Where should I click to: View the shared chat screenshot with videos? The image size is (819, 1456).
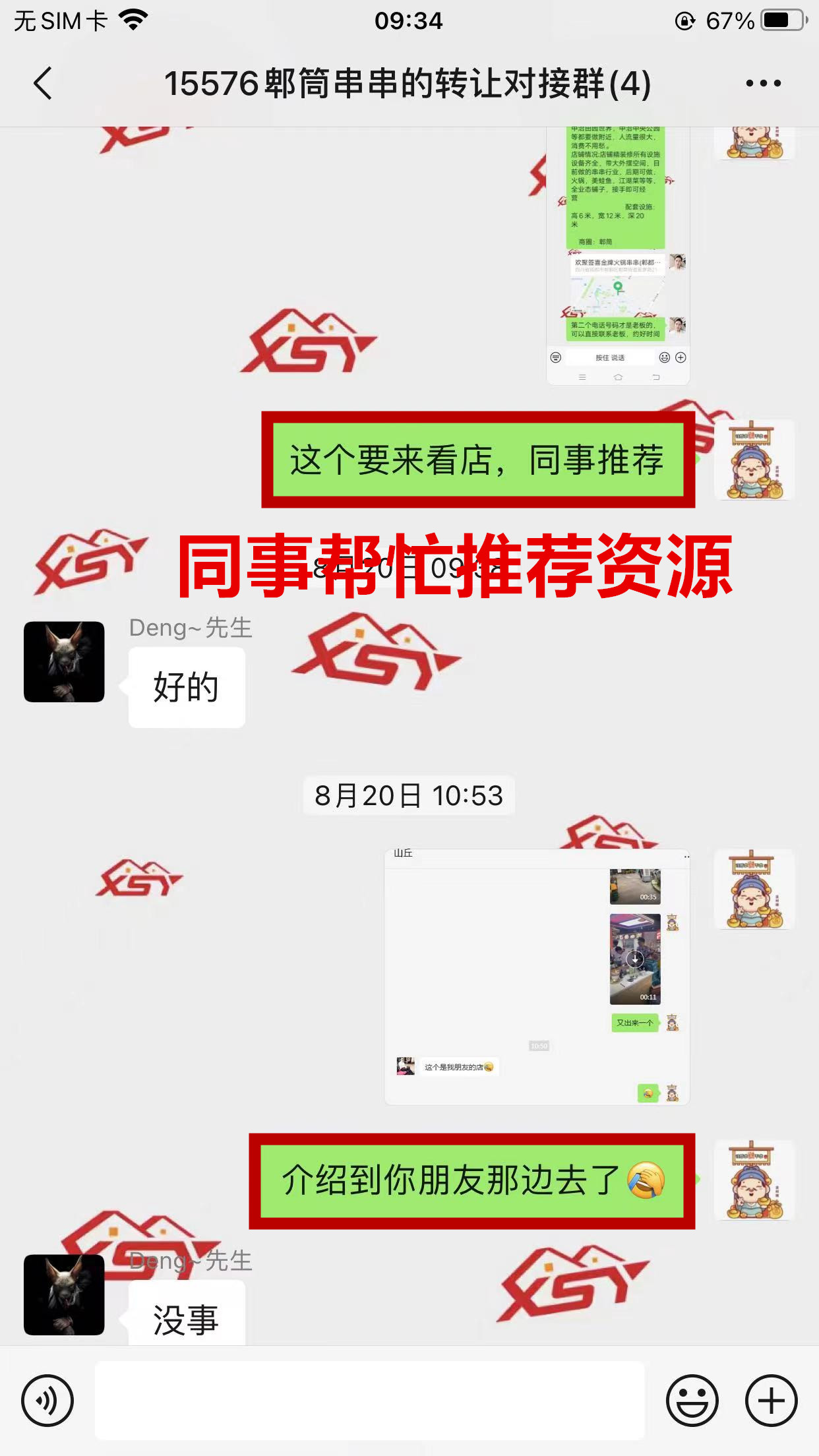pos(537,977)
